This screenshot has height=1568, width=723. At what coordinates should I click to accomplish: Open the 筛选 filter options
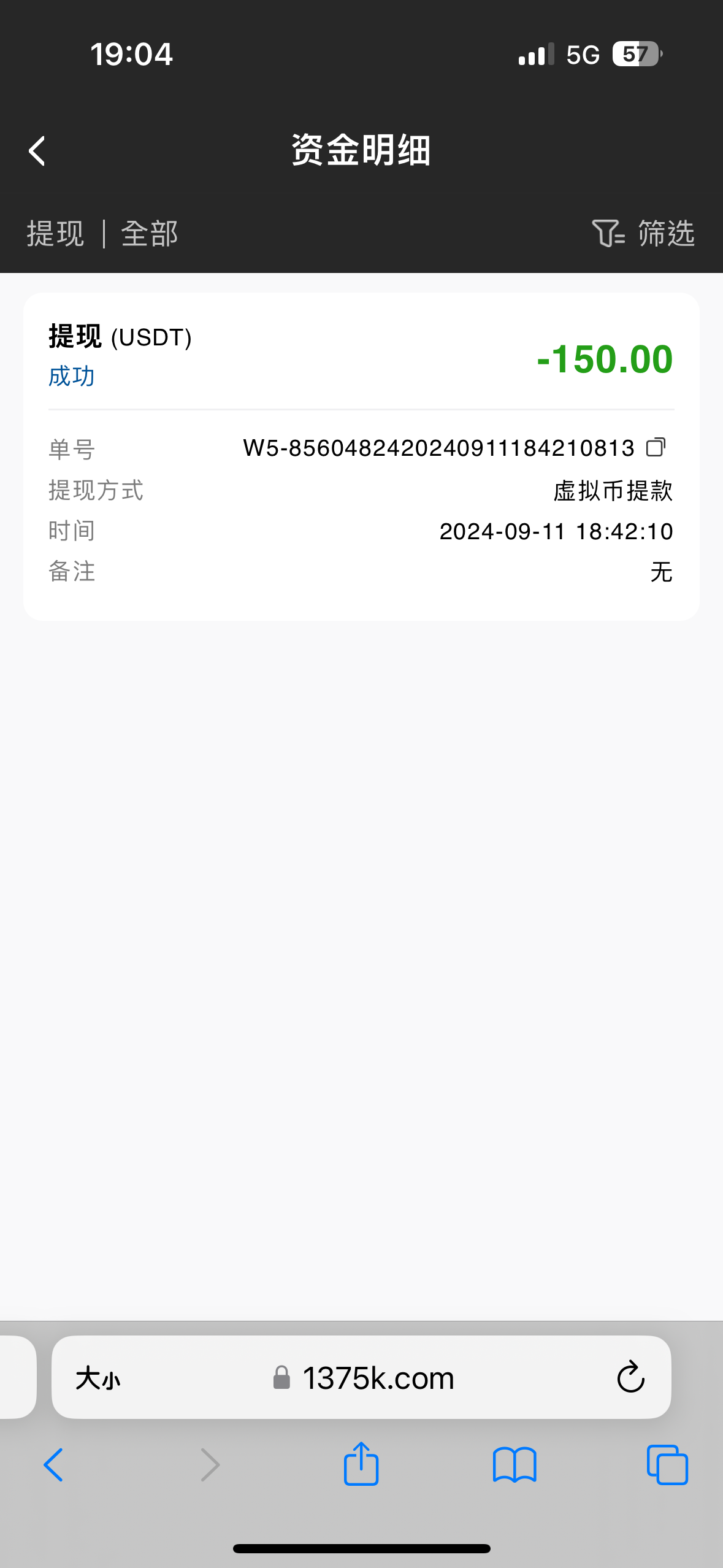click(x=643, y=233)
